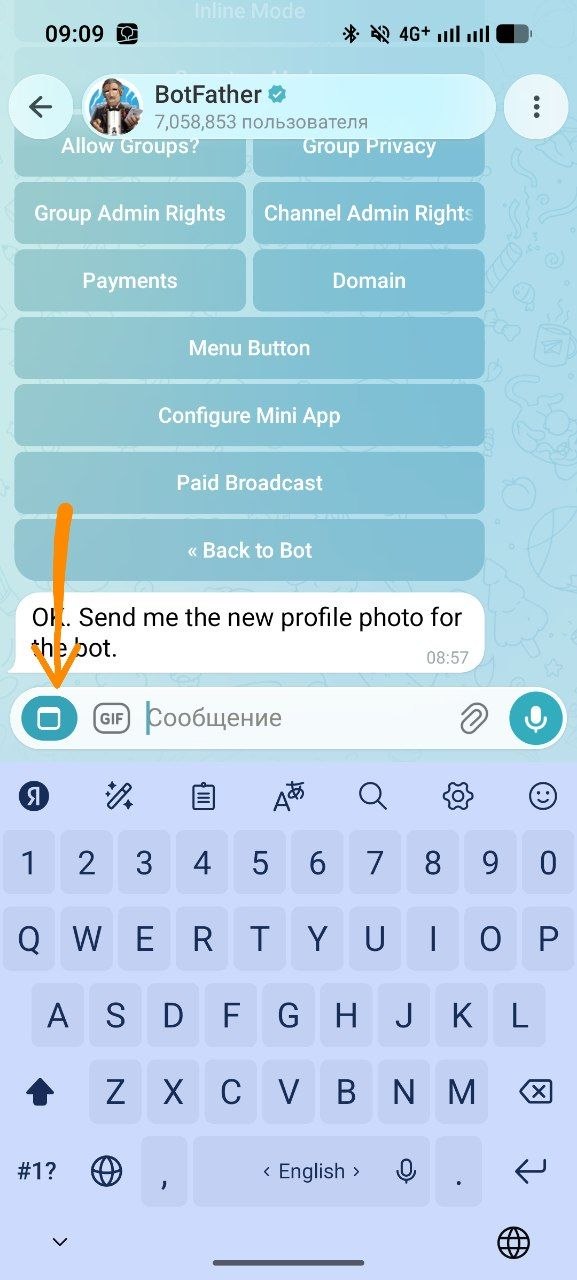Open the GIF panel
This screenshot has width=577, height=1280.
[112, 718]
